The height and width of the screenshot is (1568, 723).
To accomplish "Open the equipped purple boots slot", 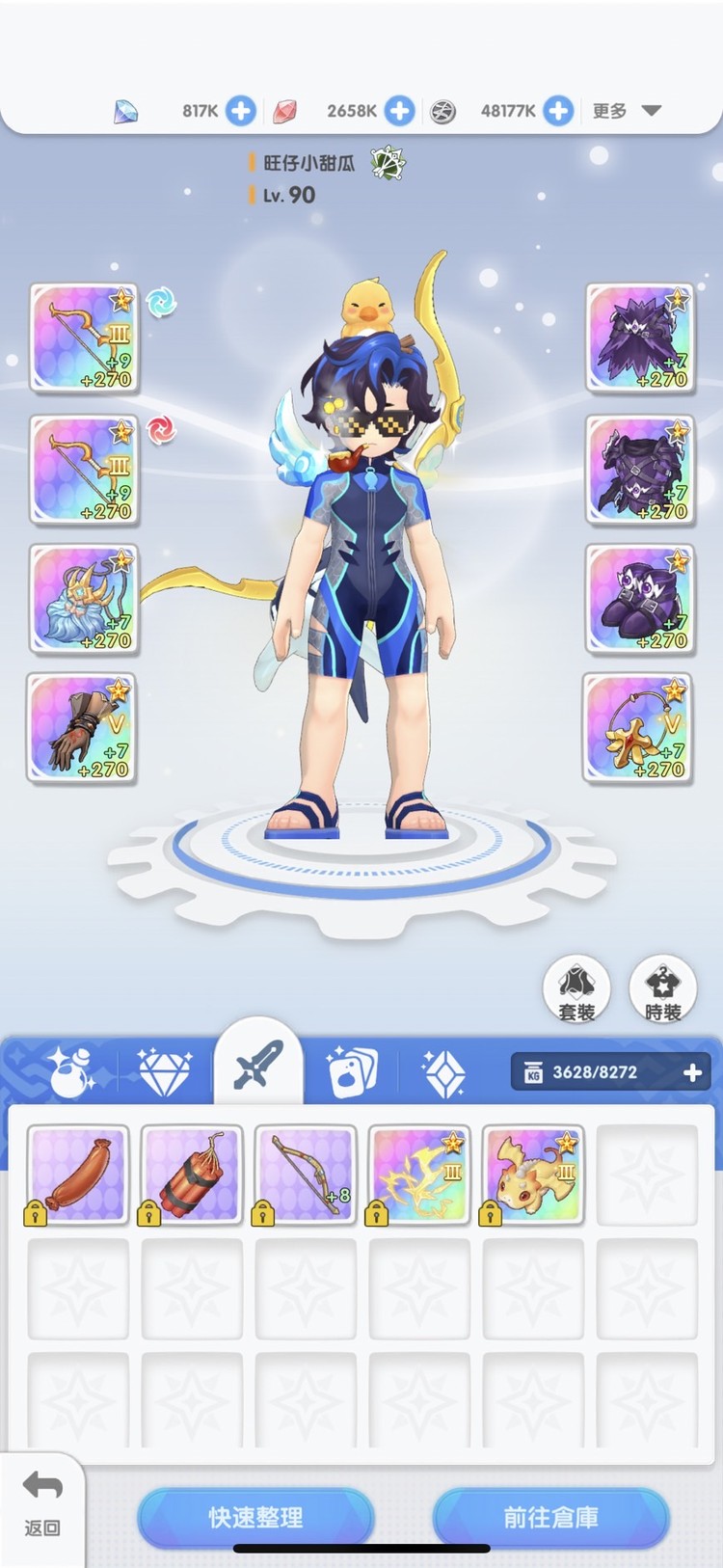I will coord(639,599).
